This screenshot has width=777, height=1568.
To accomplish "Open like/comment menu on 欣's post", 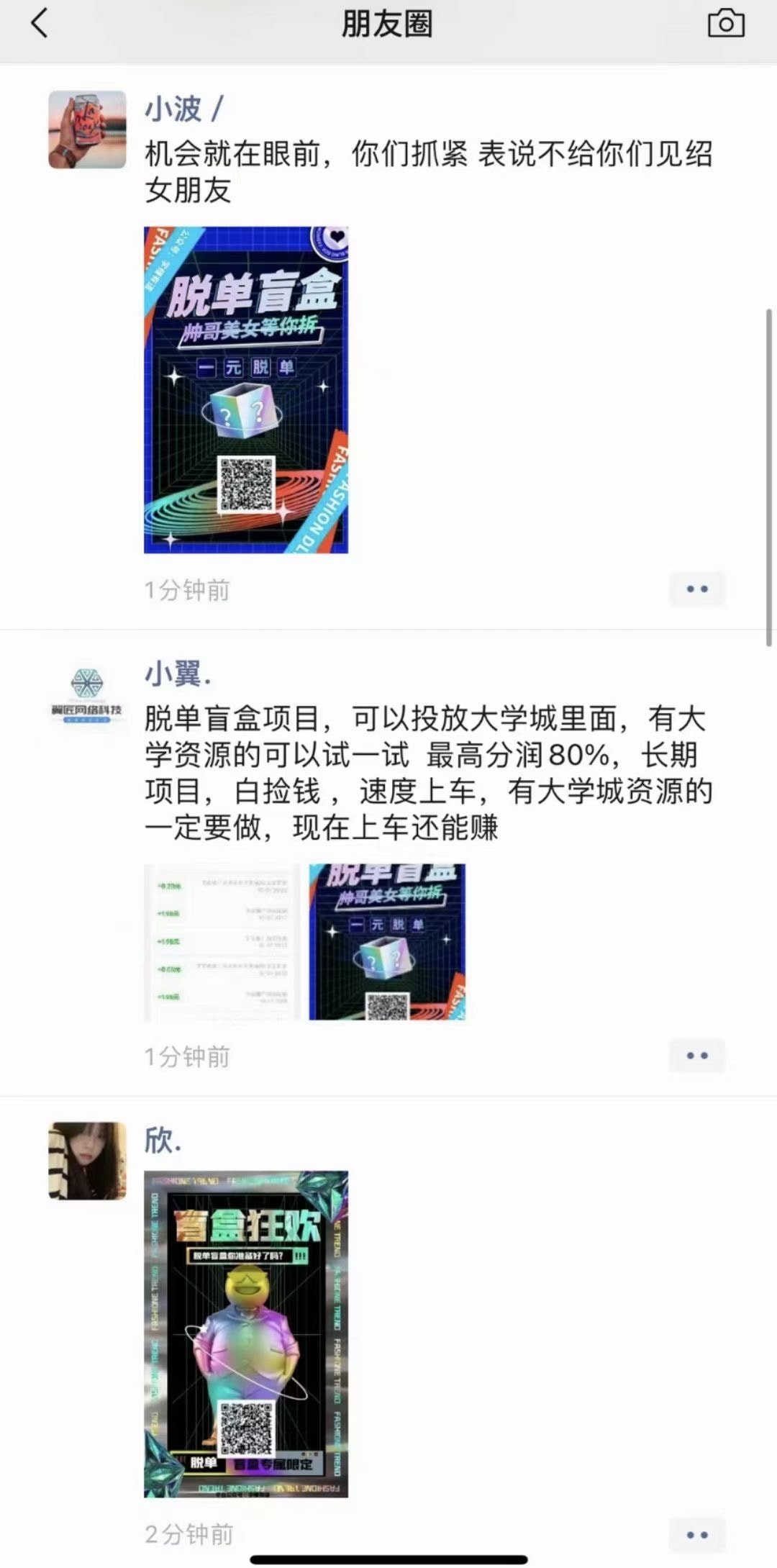I will [696, 1535].
